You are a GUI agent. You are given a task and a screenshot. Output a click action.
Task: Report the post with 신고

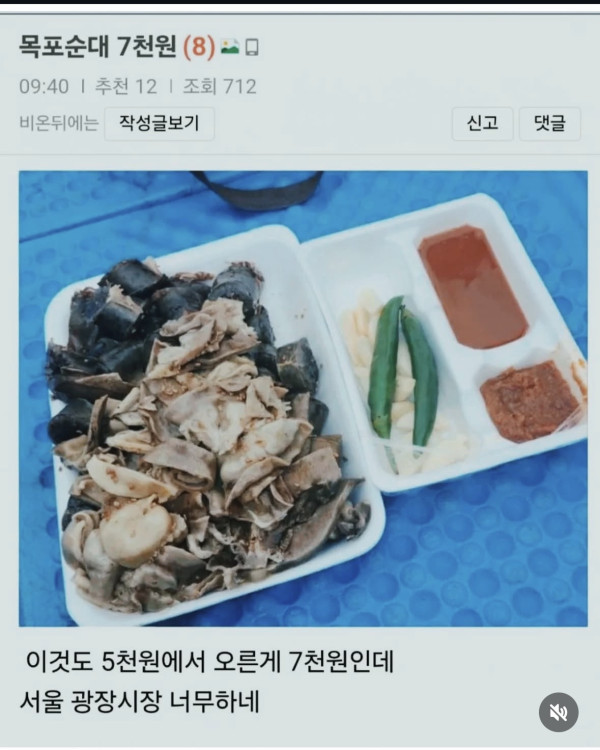(482, 124)
